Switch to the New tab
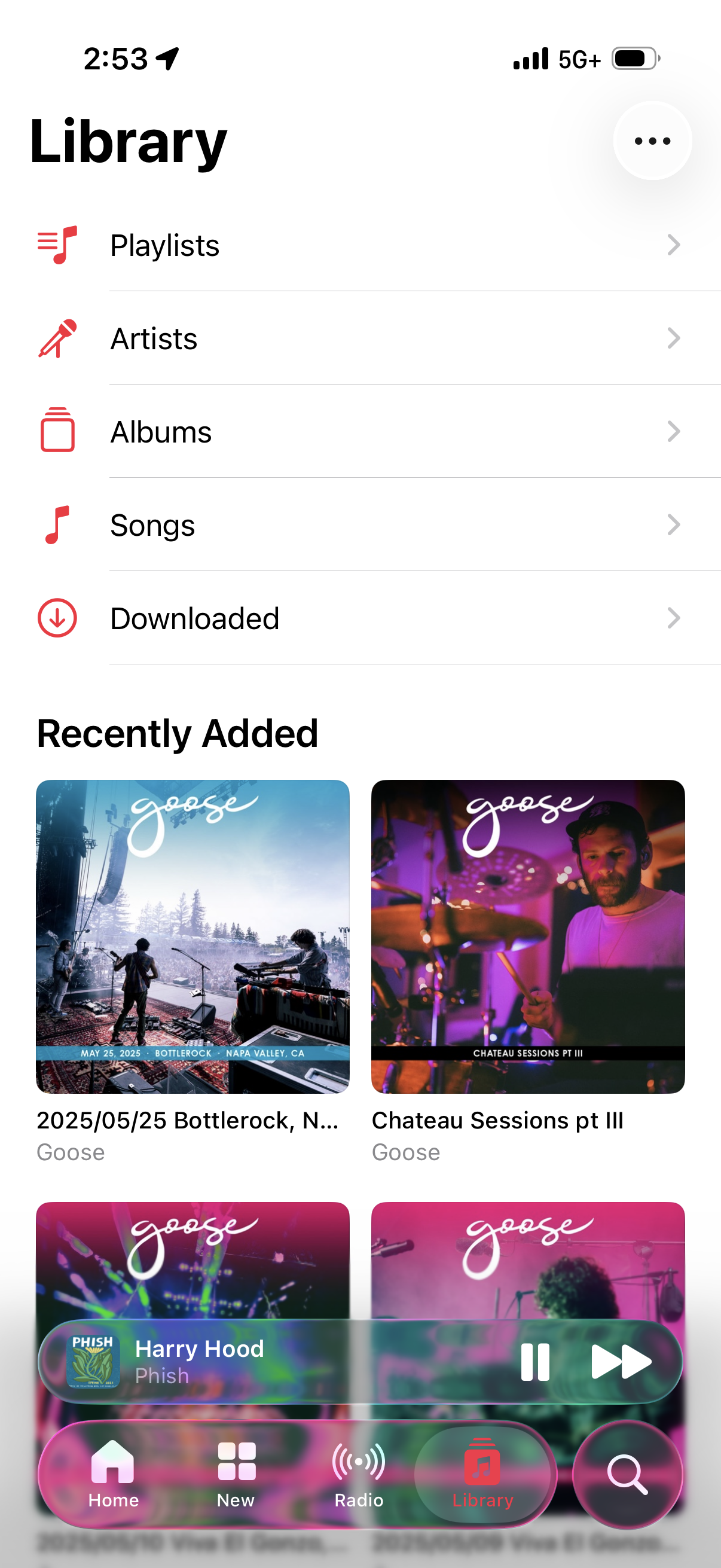The height and width of the screenshot is (1568, 721). tap(236, 1474)
